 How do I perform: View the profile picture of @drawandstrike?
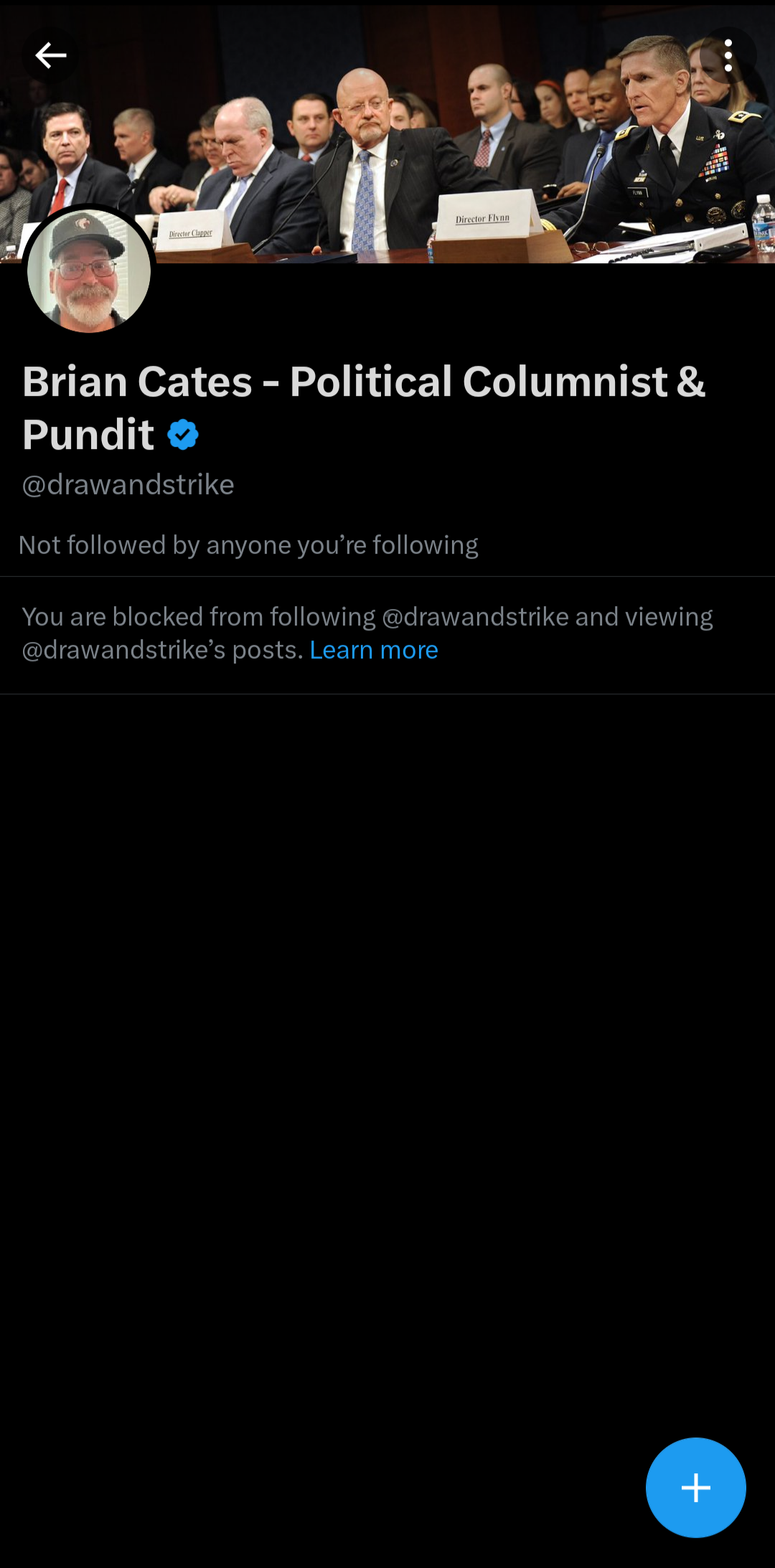[89, 271]
